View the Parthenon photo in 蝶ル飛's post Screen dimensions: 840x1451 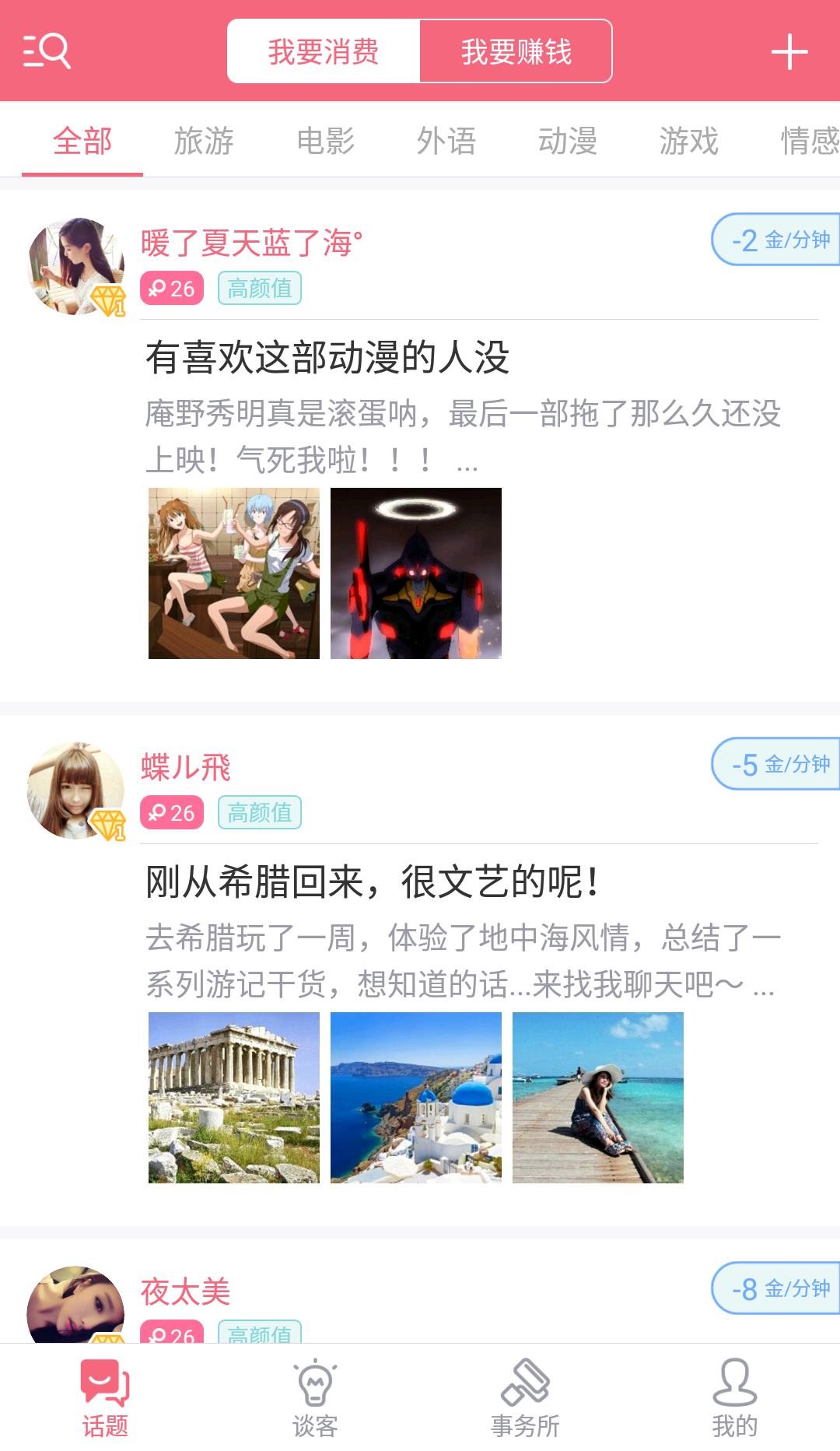point(234,1098)
